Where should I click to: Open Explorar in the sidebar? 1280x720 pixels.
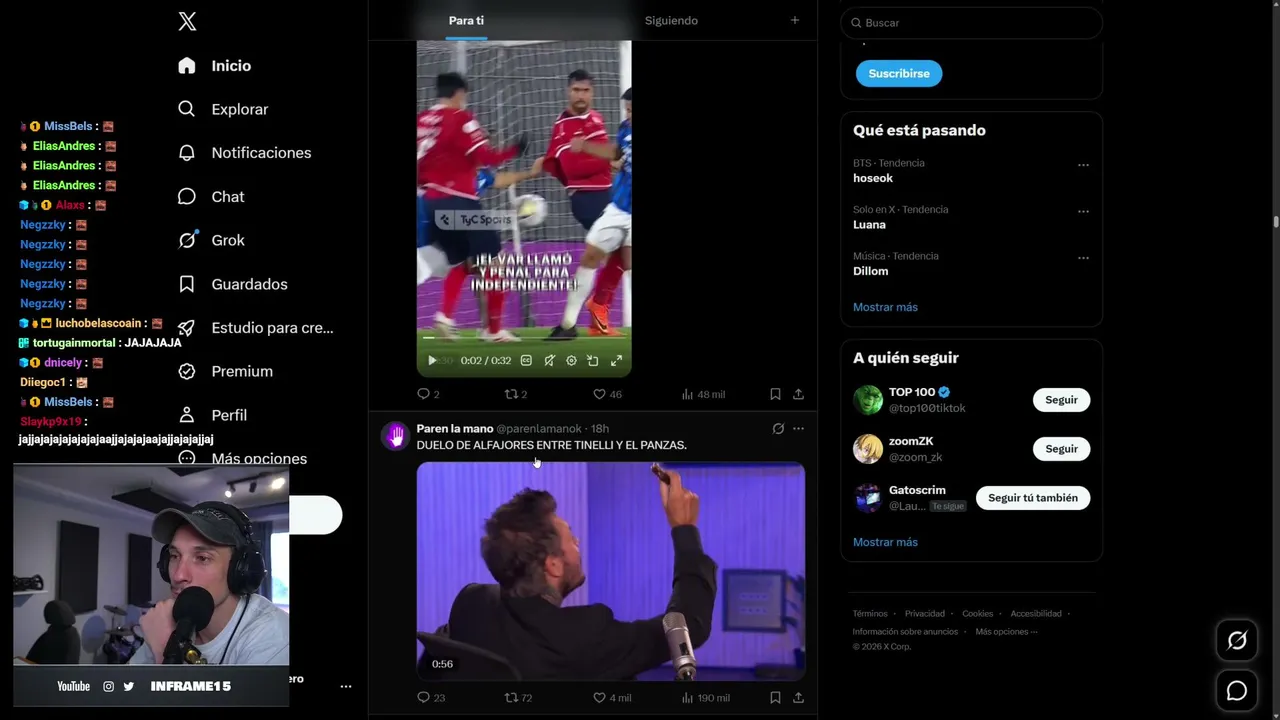[x=223, y=109]
